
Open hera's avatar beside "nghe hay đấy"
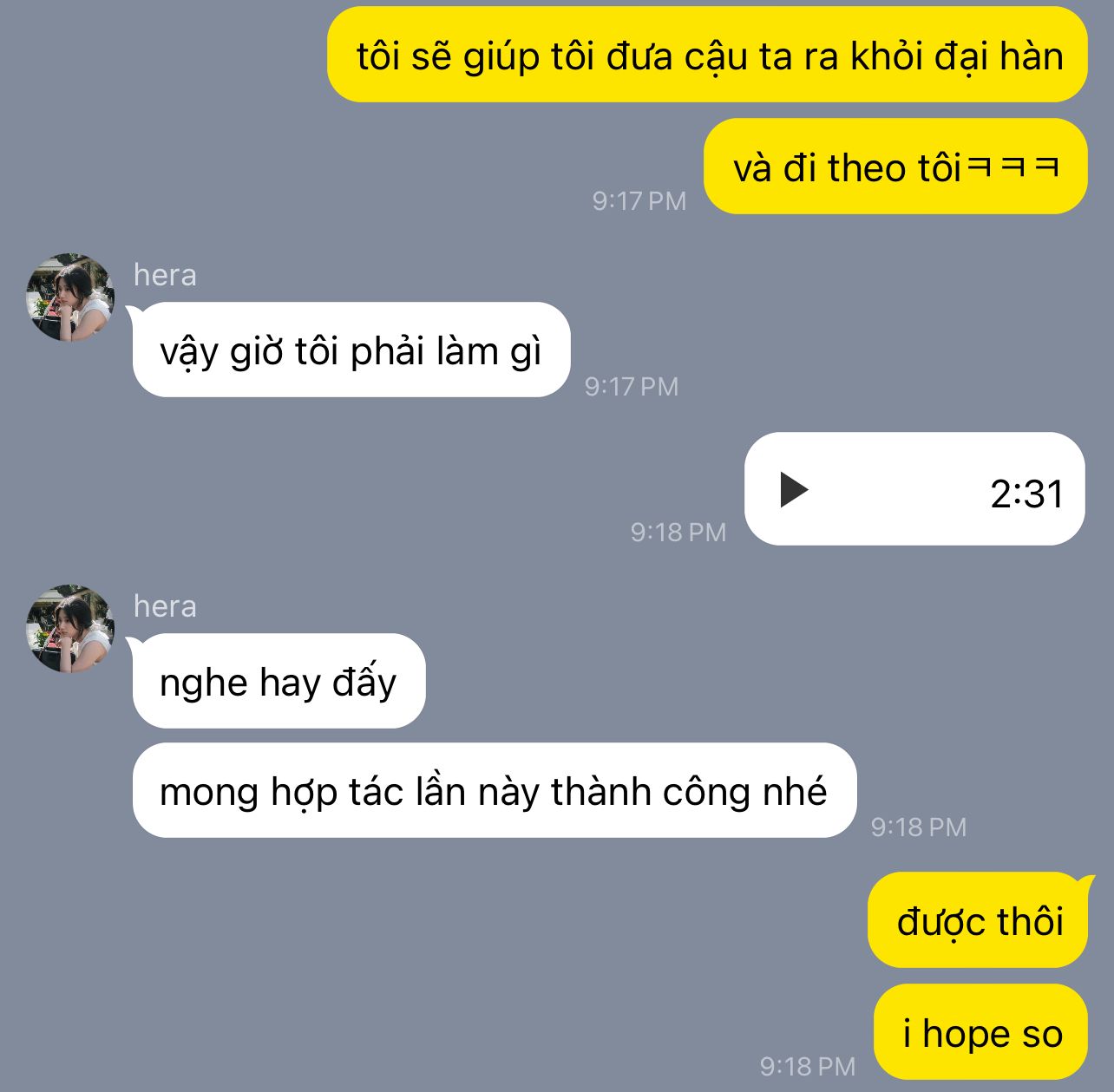coord(69,628)
